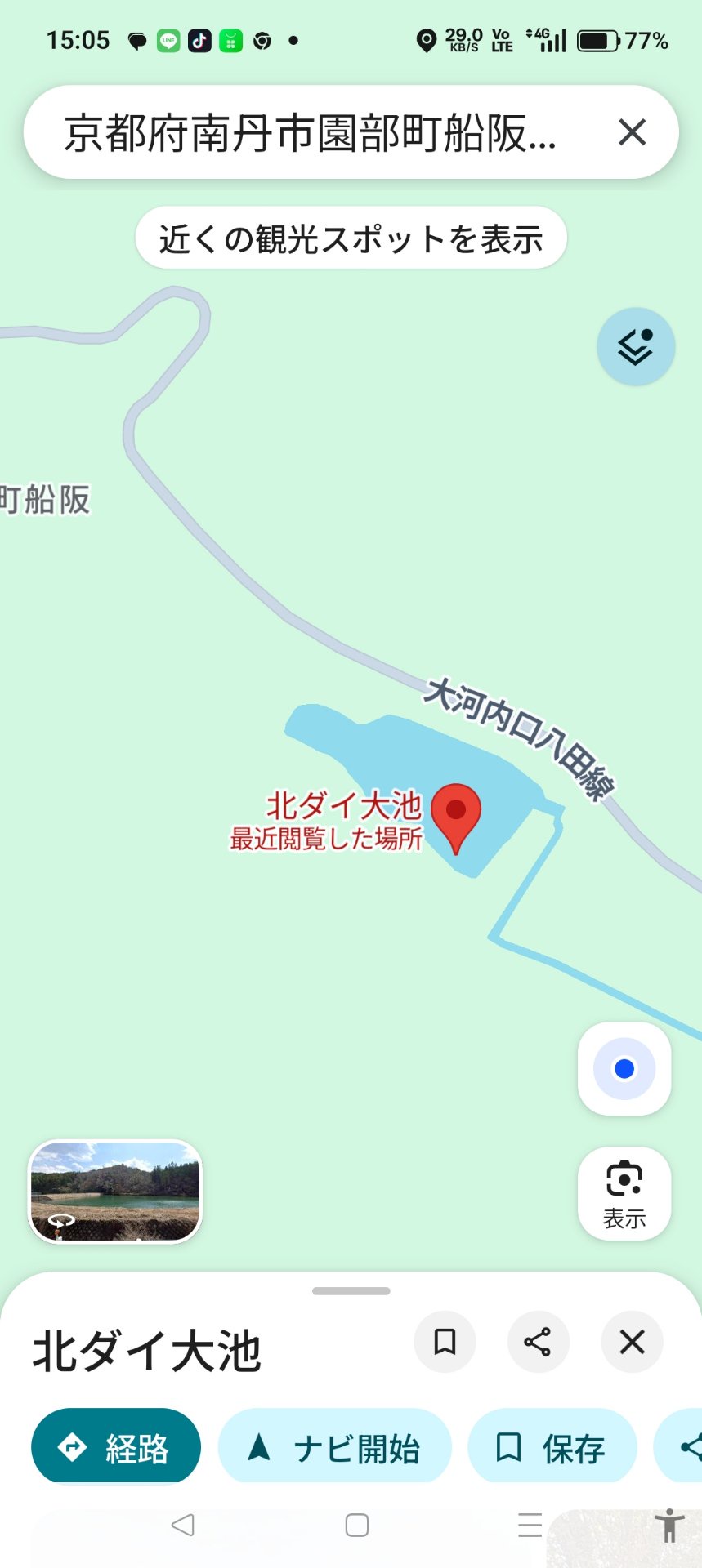Expand the place sheet handle
The height and width of the screenshot is (1568, 702).
[351, 1291]
